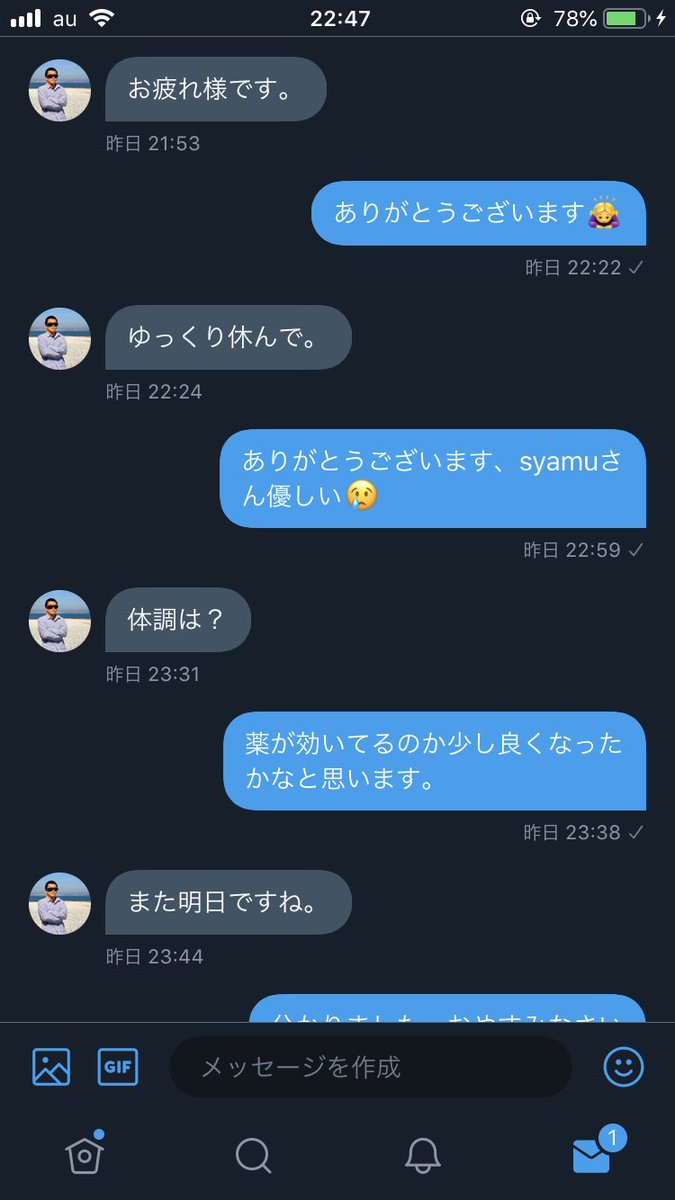The width and height of the screenshot is (675, 1200).
Task: Attach a photo to the message
Action: click(x=51, y=1067)
